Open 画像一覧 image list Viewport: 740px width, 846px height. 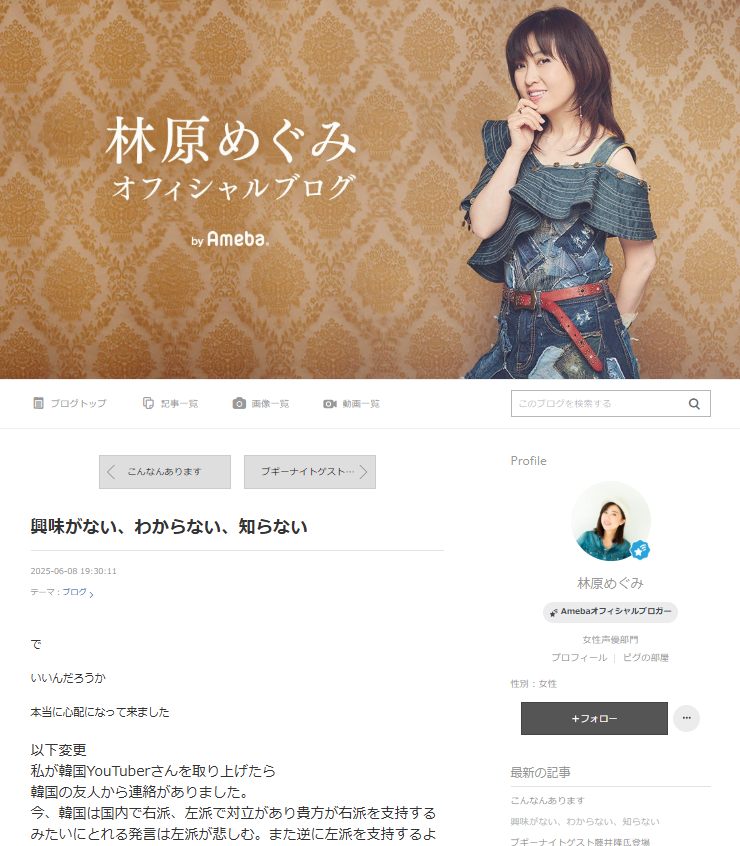point(261,403)
